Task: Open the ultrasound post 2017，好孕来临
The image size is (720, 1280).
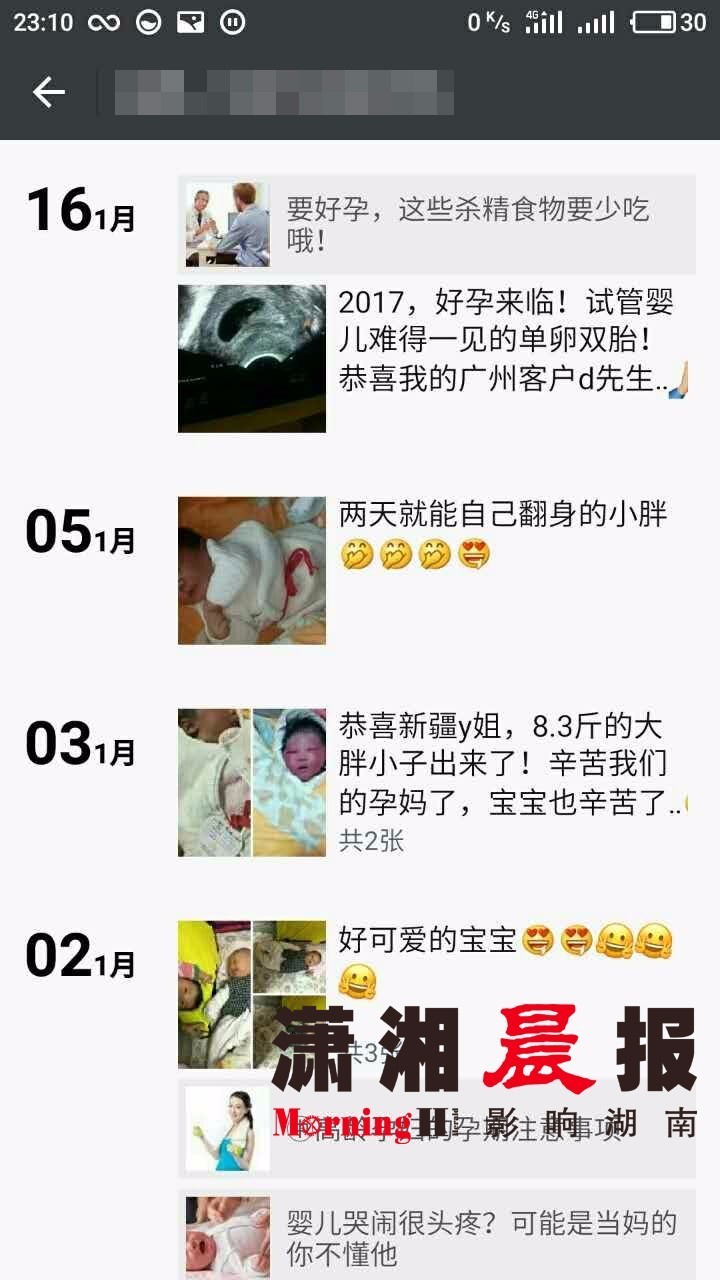Action: pos(437,358)
